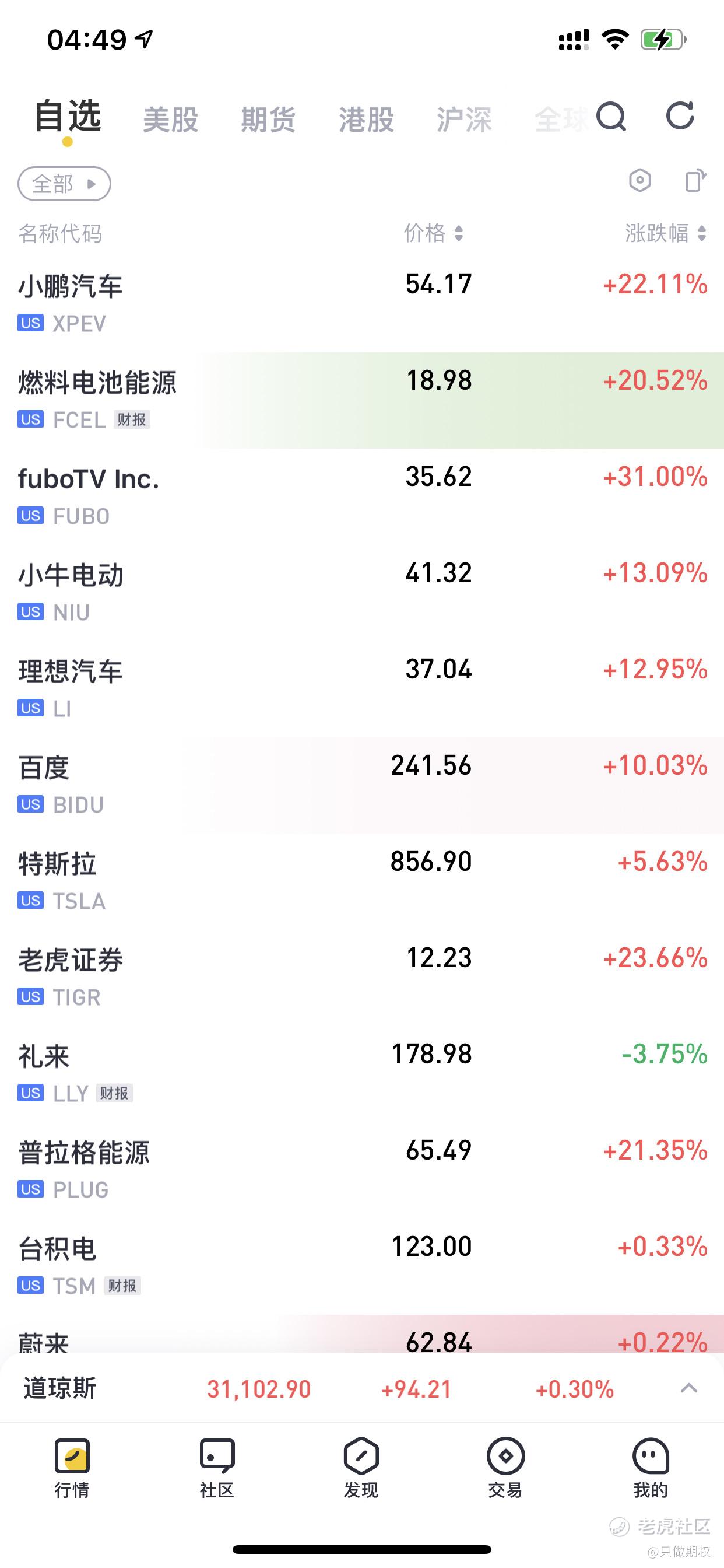Open 百度 BIDU stock details
Viewport: 724px width, 1568px height.
tap(362, 785)
